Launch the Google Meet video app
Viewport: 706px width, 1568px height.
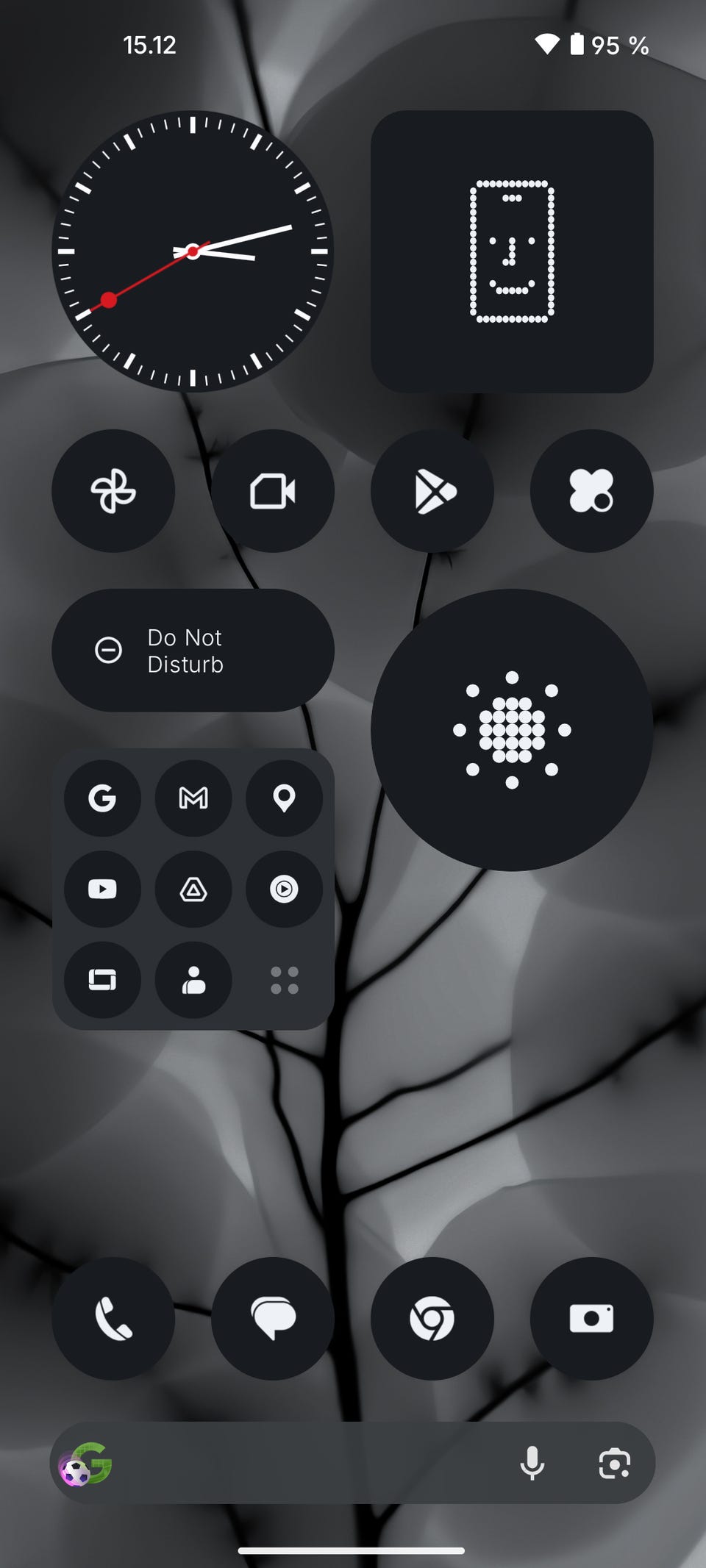(x=273, y=491)
